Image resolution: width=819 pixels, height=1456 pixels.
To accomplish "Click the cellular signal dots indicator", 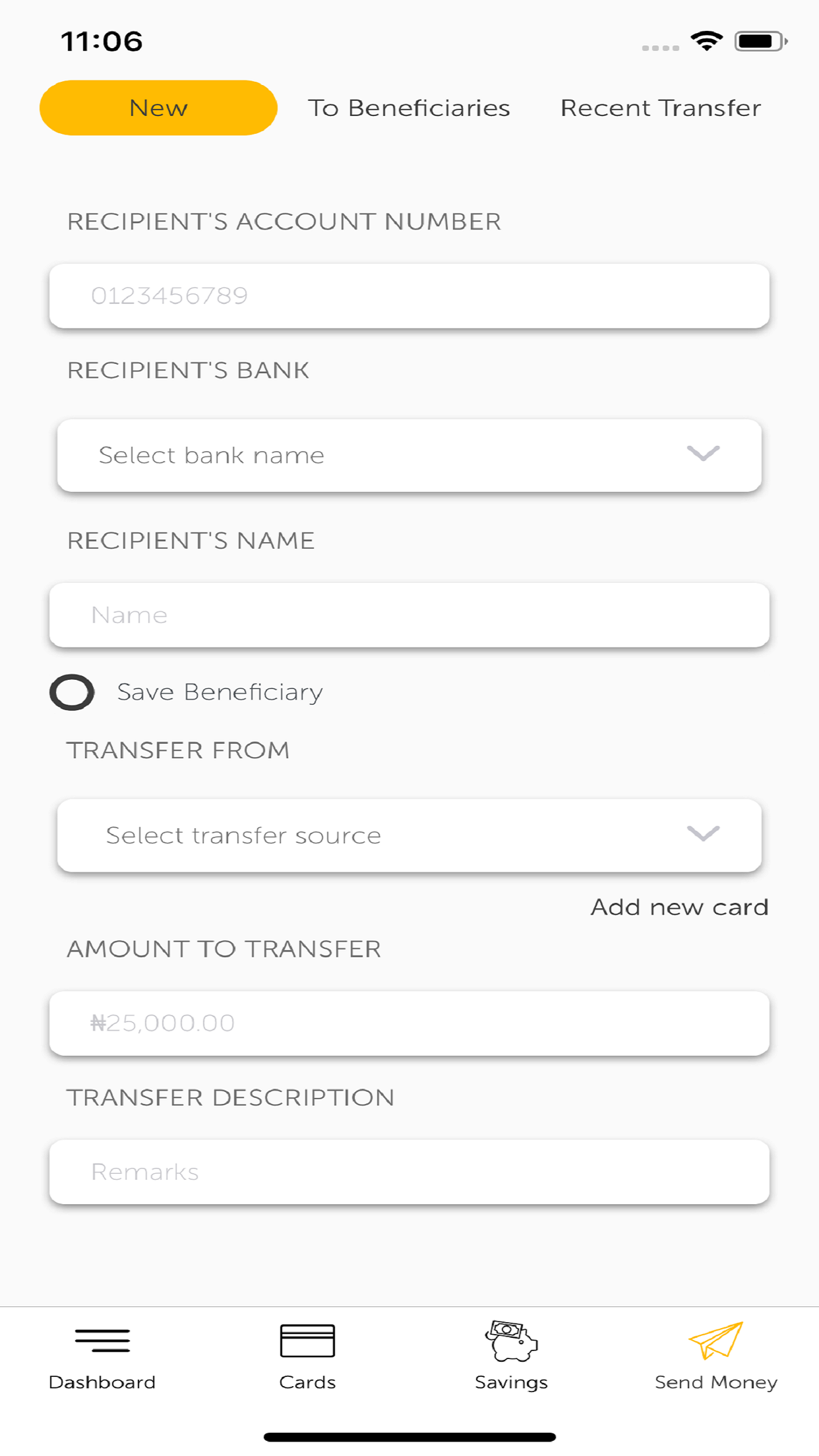I will (659, 47).
